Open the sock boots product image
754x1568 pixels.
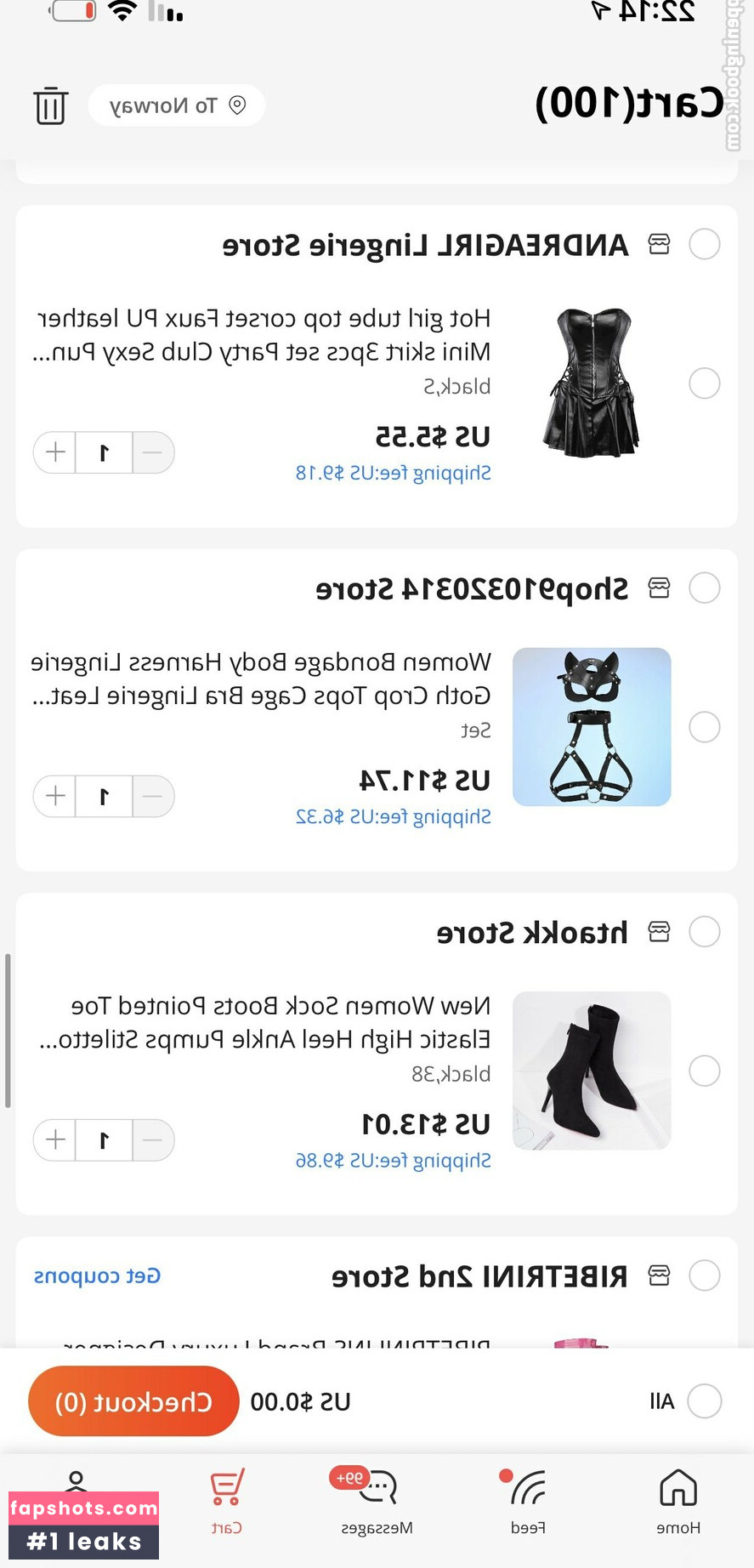click(592, 1071)
